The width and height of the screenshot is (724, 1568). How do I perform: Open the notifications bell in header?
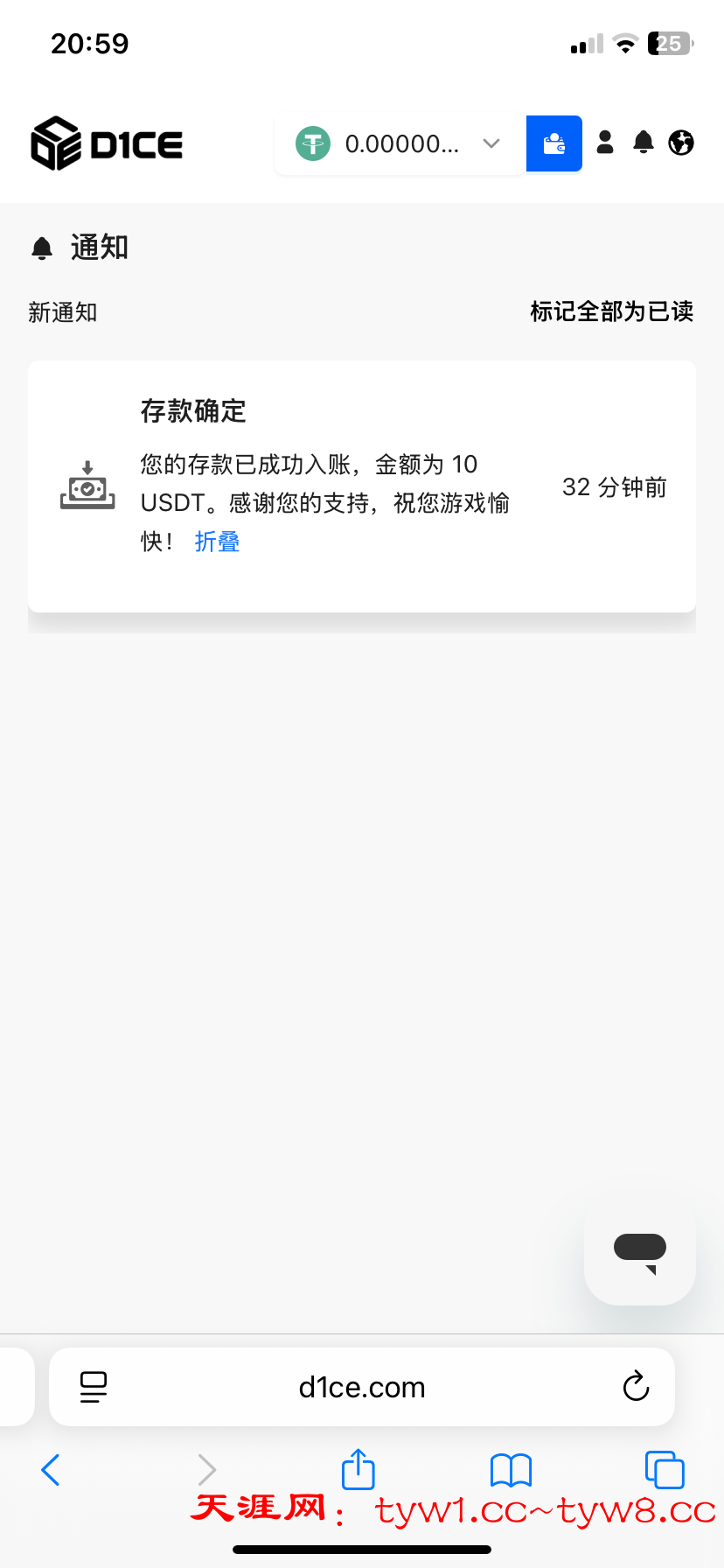pyautogui.click(x=644, y=143)
